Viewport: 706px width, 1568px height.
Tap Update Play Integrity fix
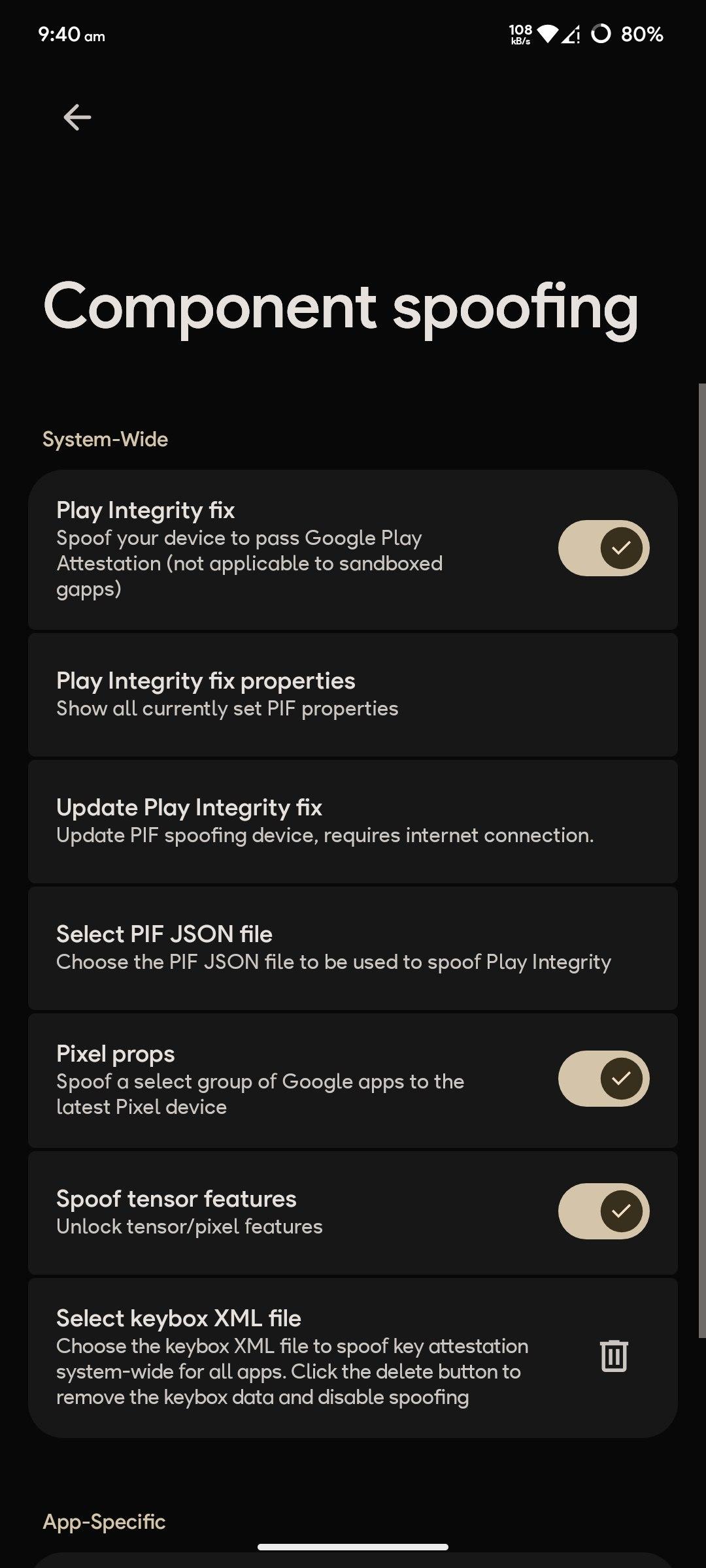coord(353,821)
